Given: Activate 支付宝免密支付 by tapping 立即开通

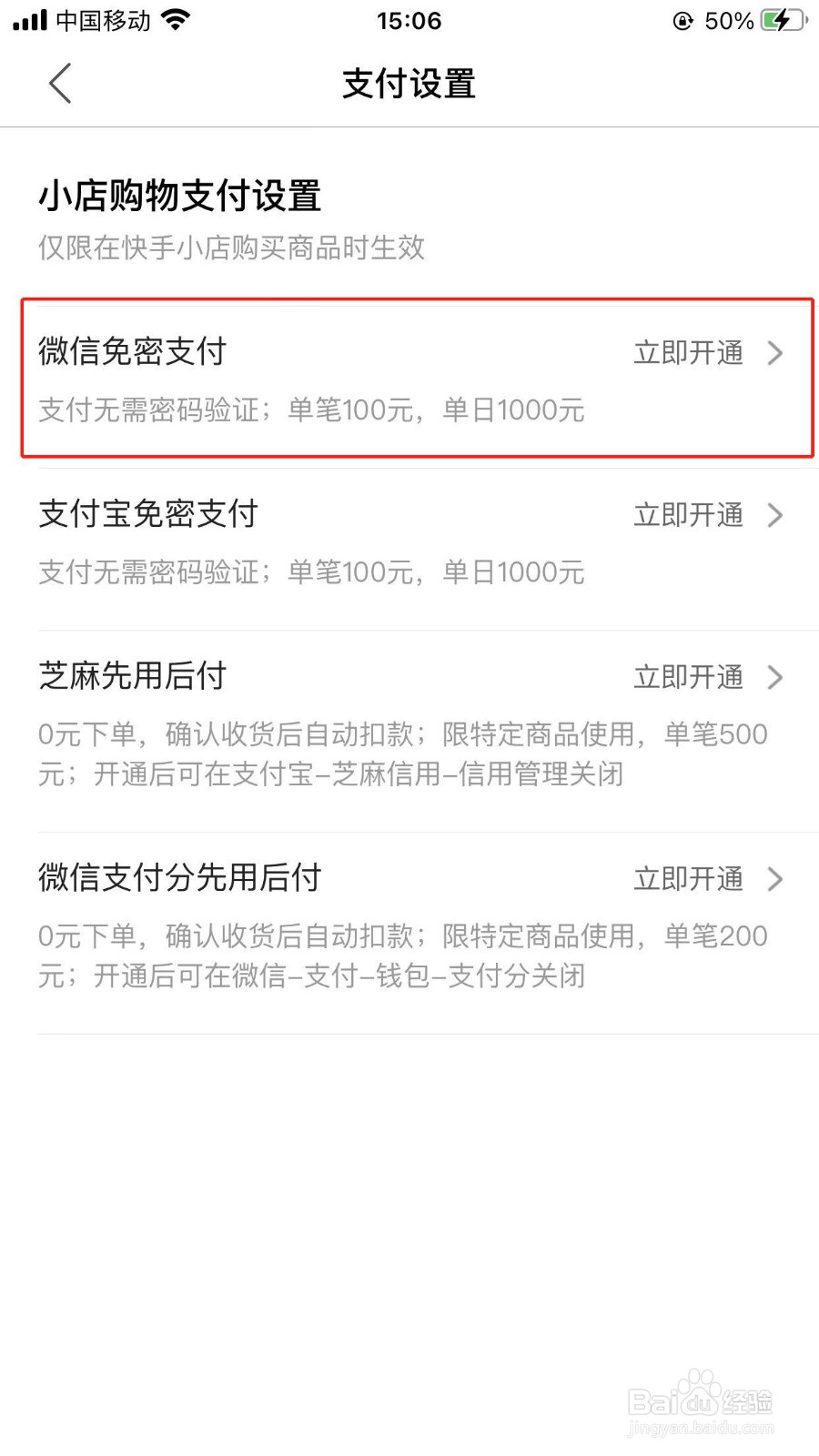Looking at the screenshot, I should 689,515.
